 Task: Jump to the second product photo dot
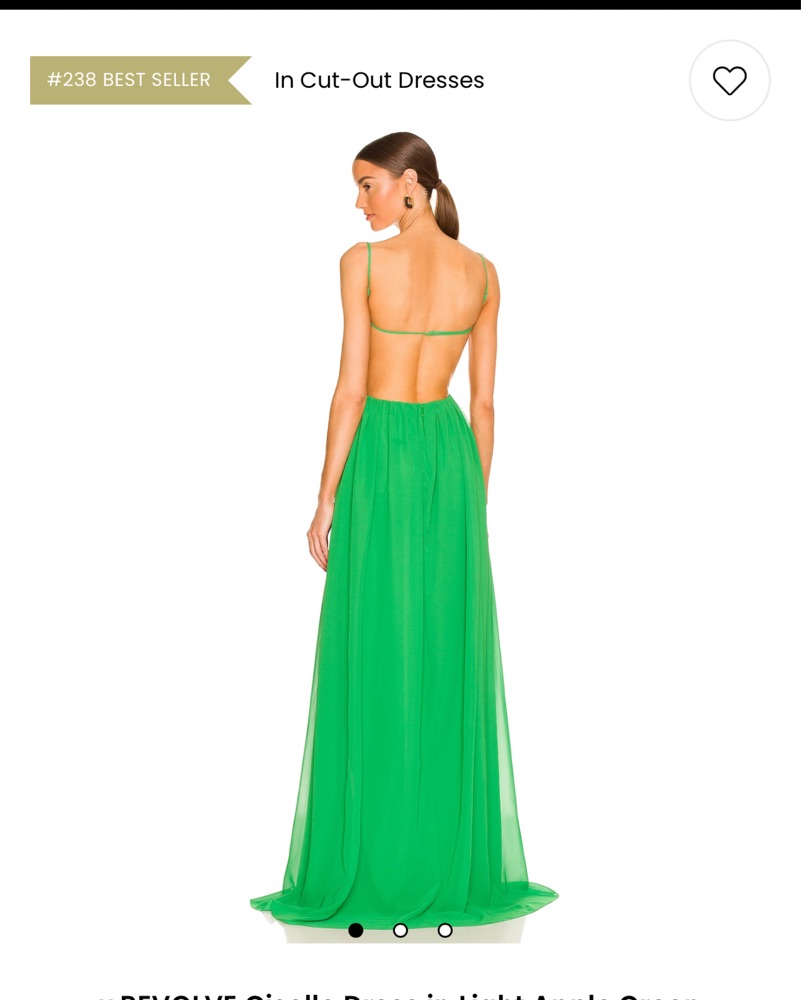point(400,930)
